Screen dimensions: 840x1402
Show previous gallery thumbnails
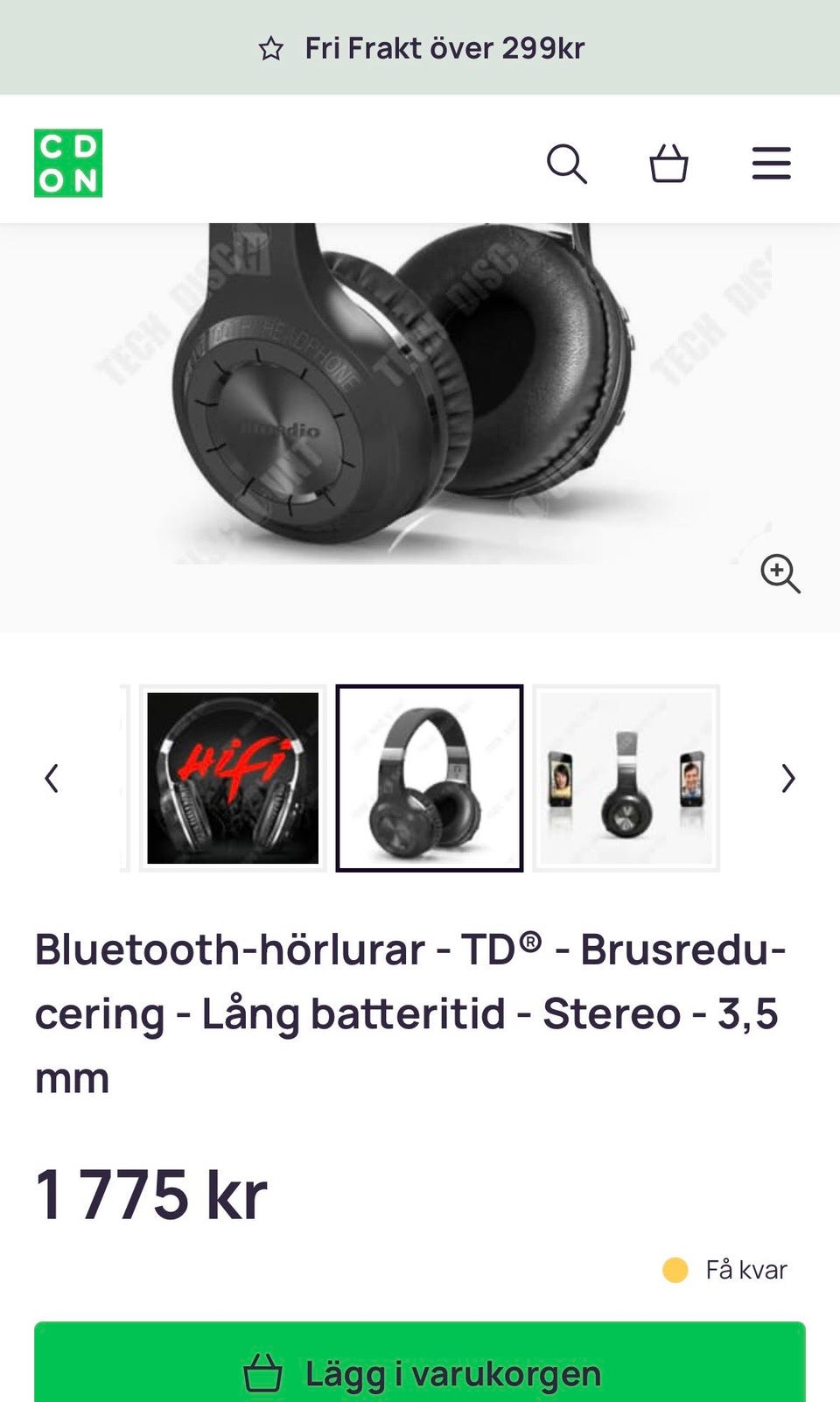(x=52, y=778)
